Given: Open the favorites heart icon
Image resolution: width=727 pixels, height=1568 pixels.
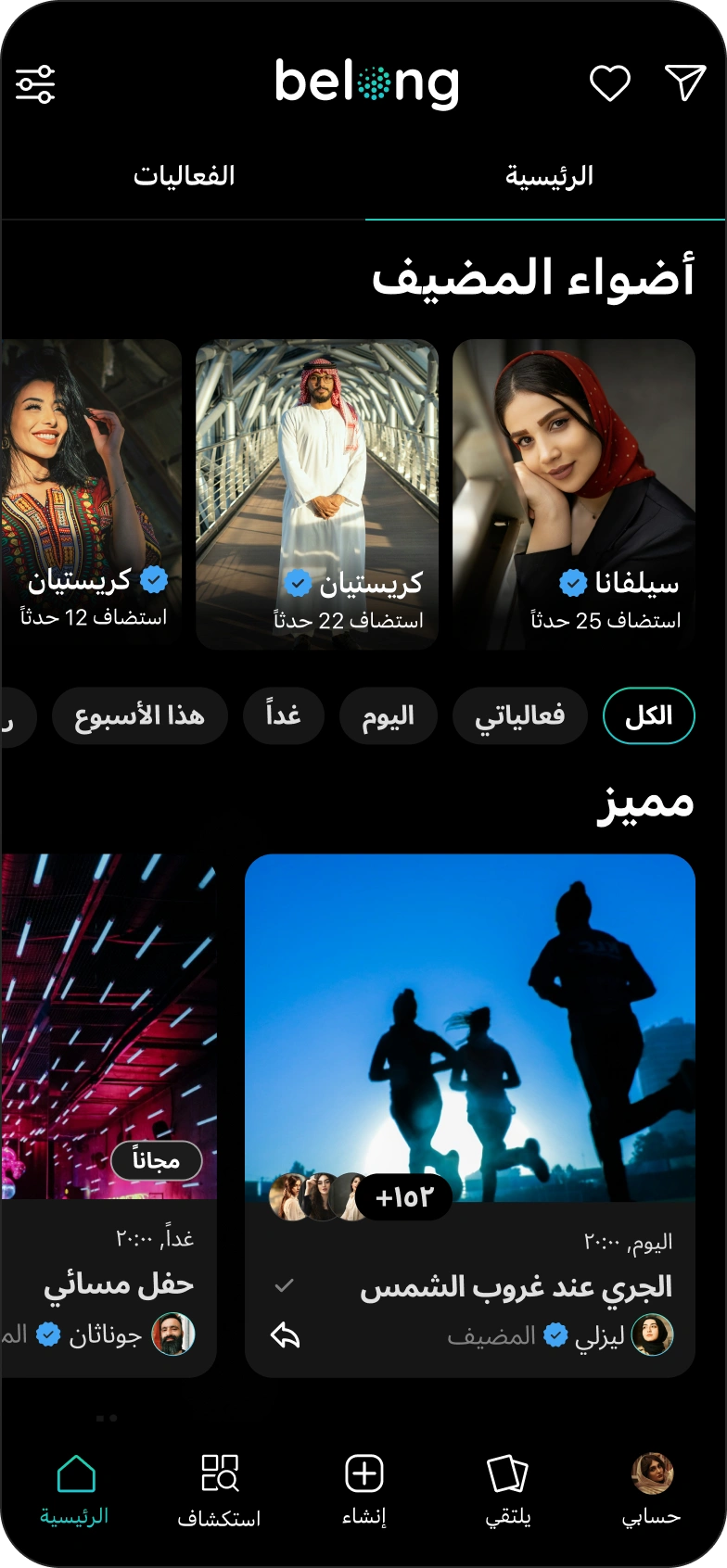Looking at the screenshot, I should (x=610, y=83).
